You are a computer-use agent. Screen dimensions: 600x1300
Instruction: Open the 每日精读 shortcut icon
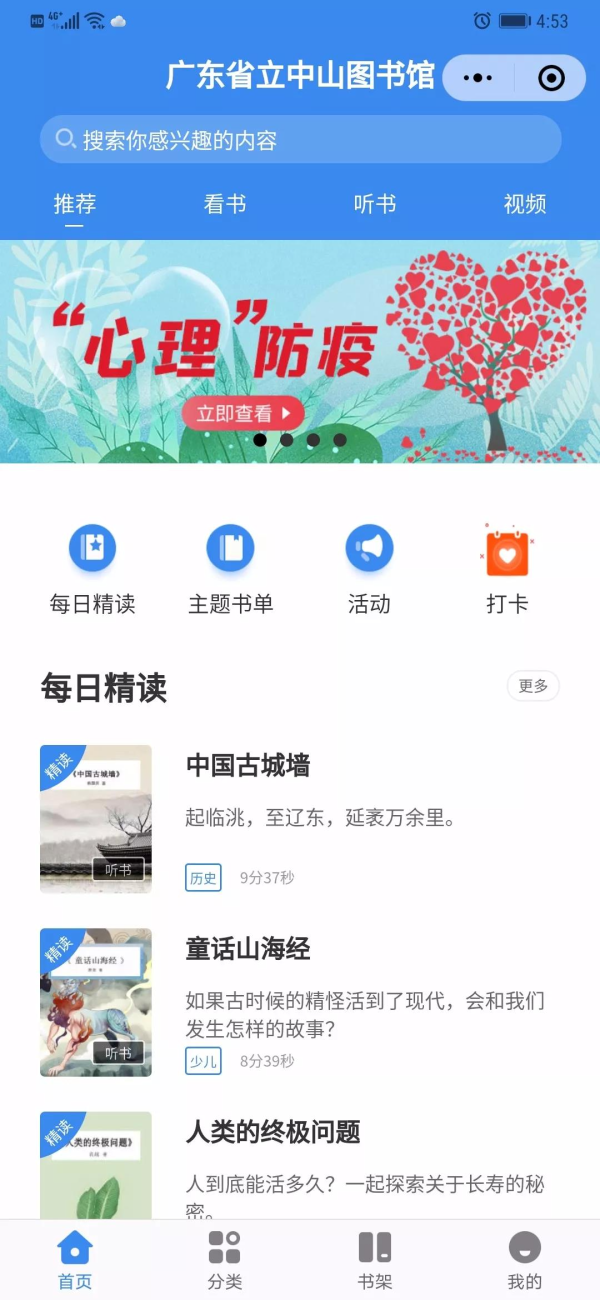[92, 549]
